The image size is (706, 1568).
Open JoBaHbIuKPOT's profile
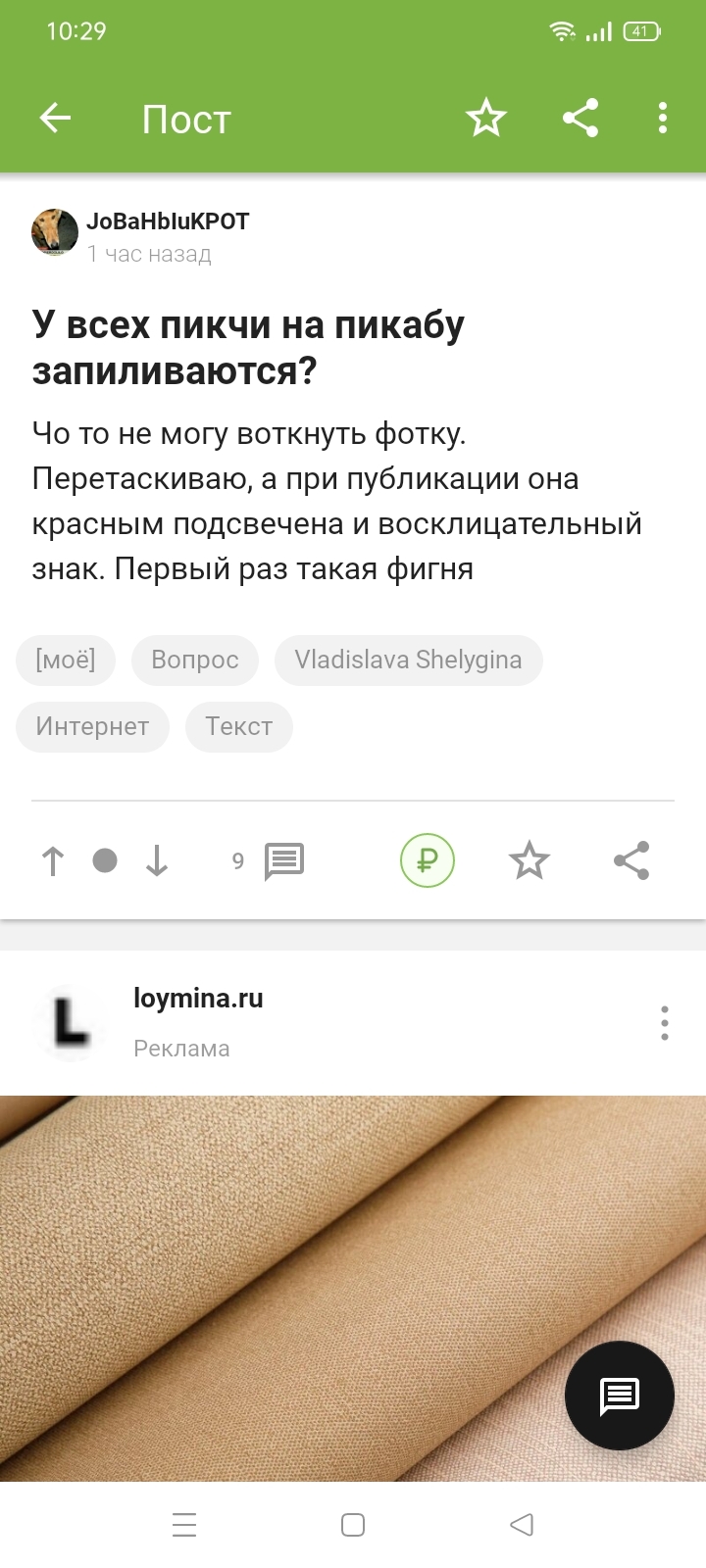tap(167, 221)
